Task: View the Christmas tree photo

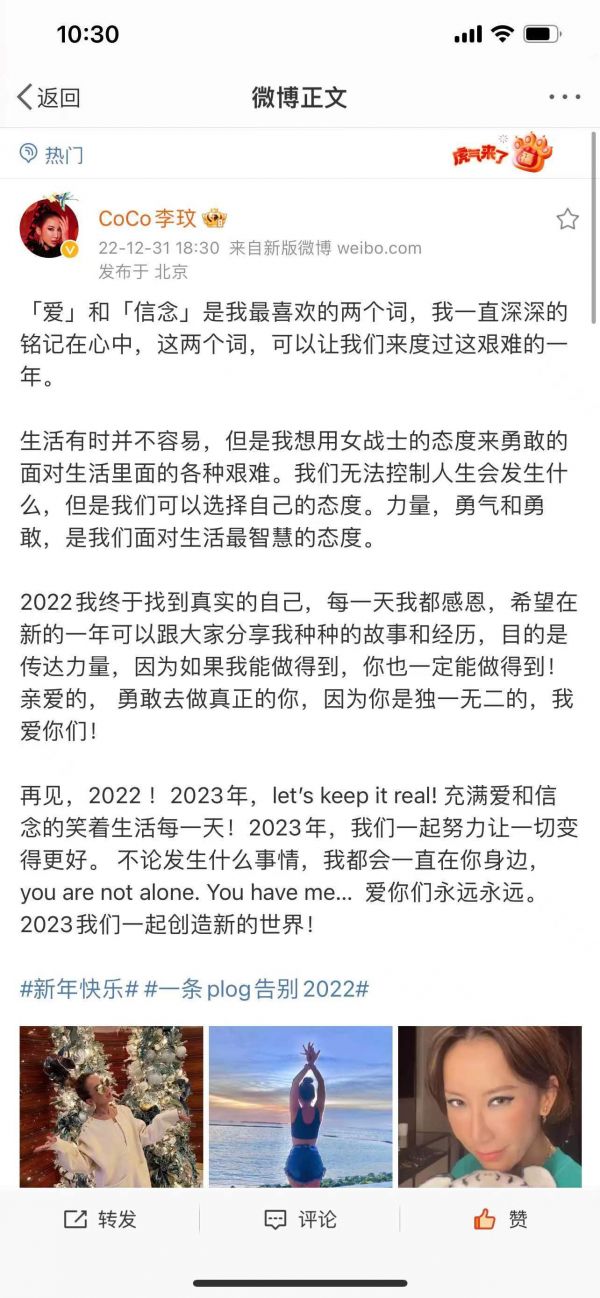Action: point(111,1105)
